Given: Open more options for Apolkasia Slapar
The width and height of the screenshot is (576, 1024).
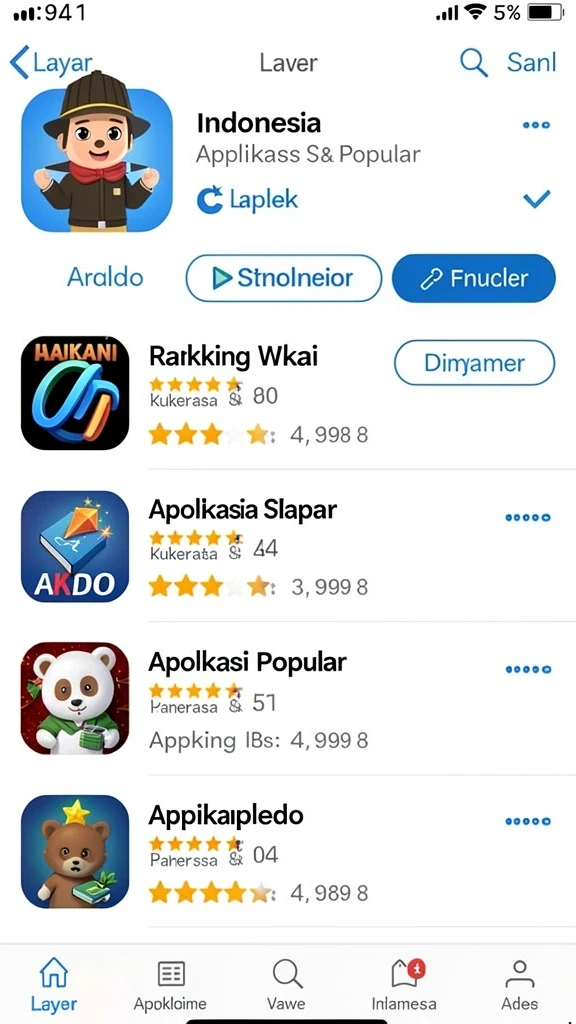Looking at the screenshot, I should [528, 518].
